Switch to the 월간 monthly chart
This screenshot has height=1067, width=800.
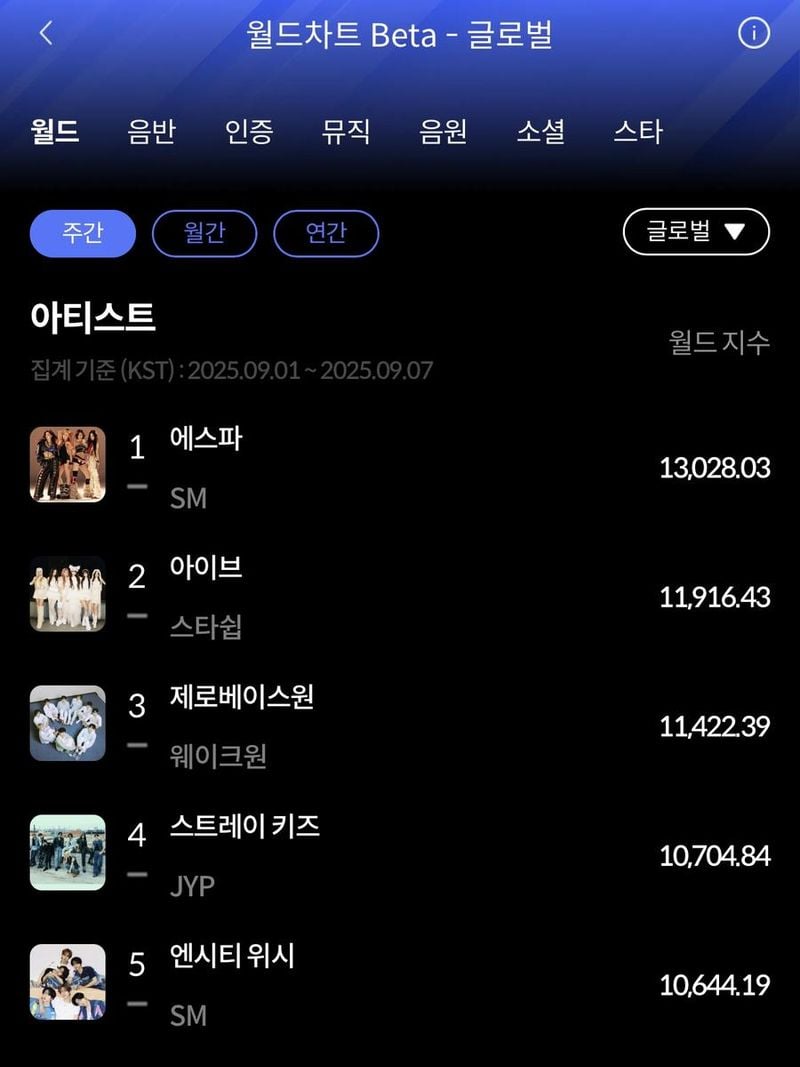point(204,233)
